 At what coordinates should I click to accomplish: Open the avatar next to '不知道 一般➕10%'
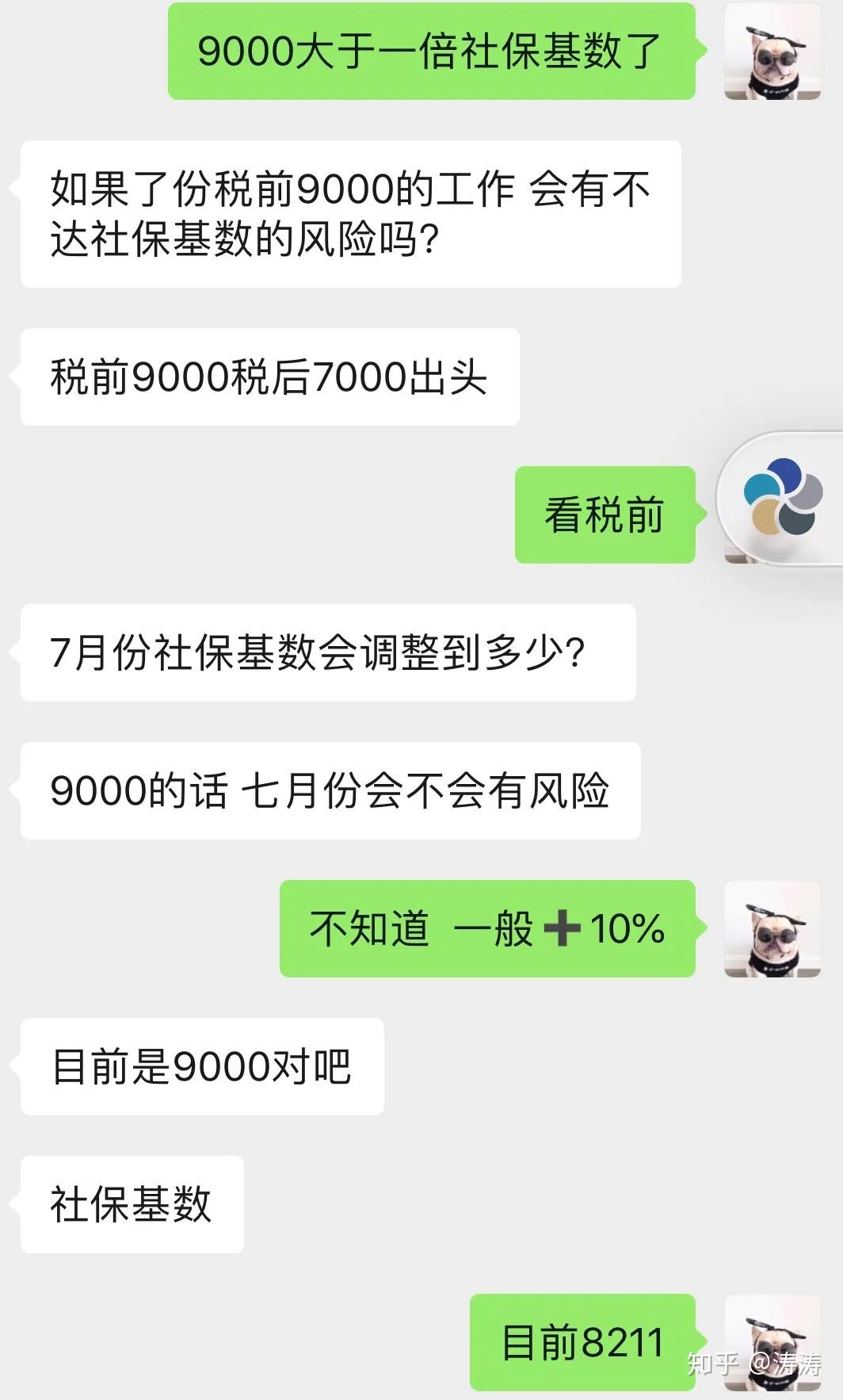click(772, 928)
